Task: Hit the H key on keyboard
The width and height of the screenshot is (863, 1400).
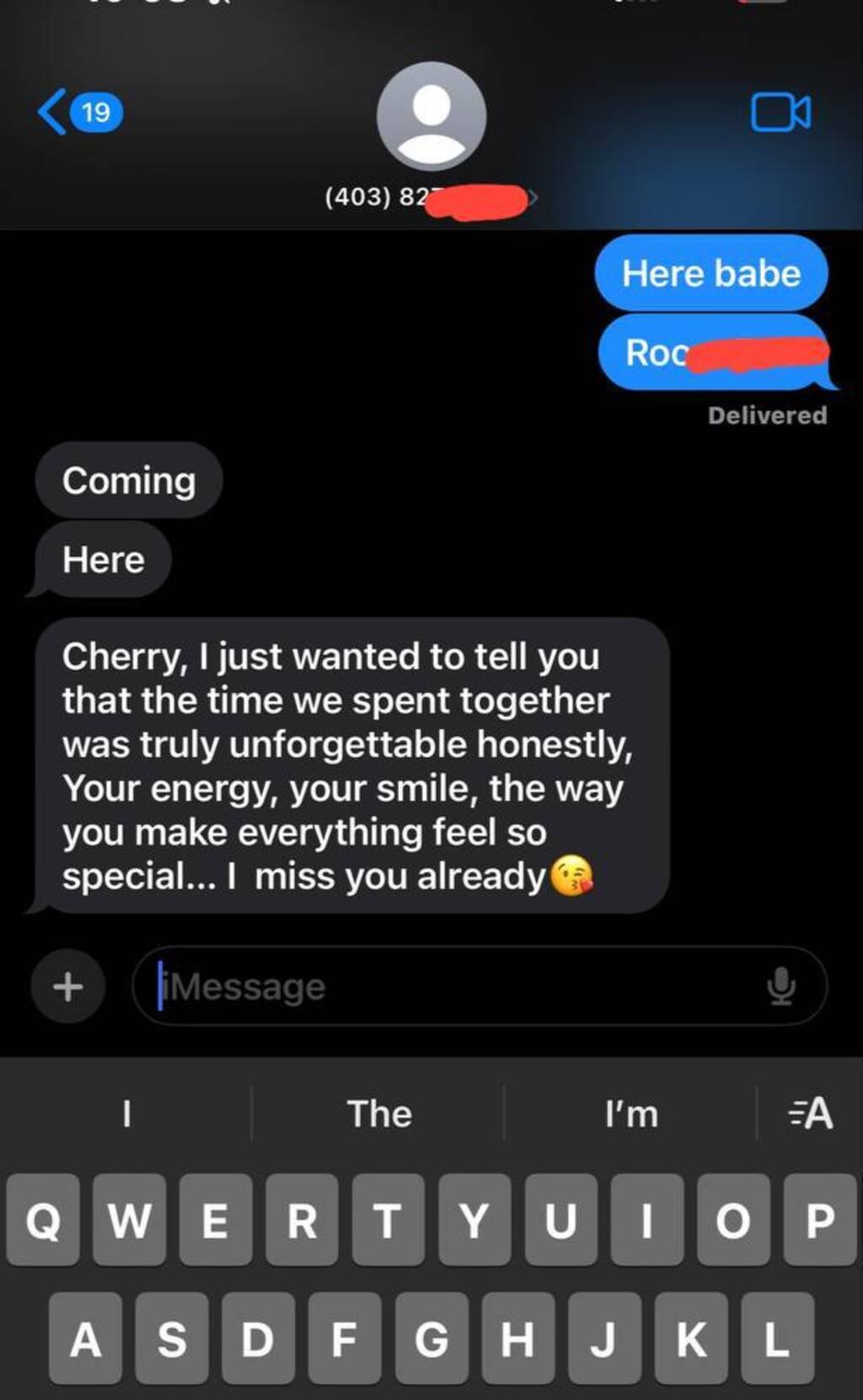Action: click(517, 1339)
